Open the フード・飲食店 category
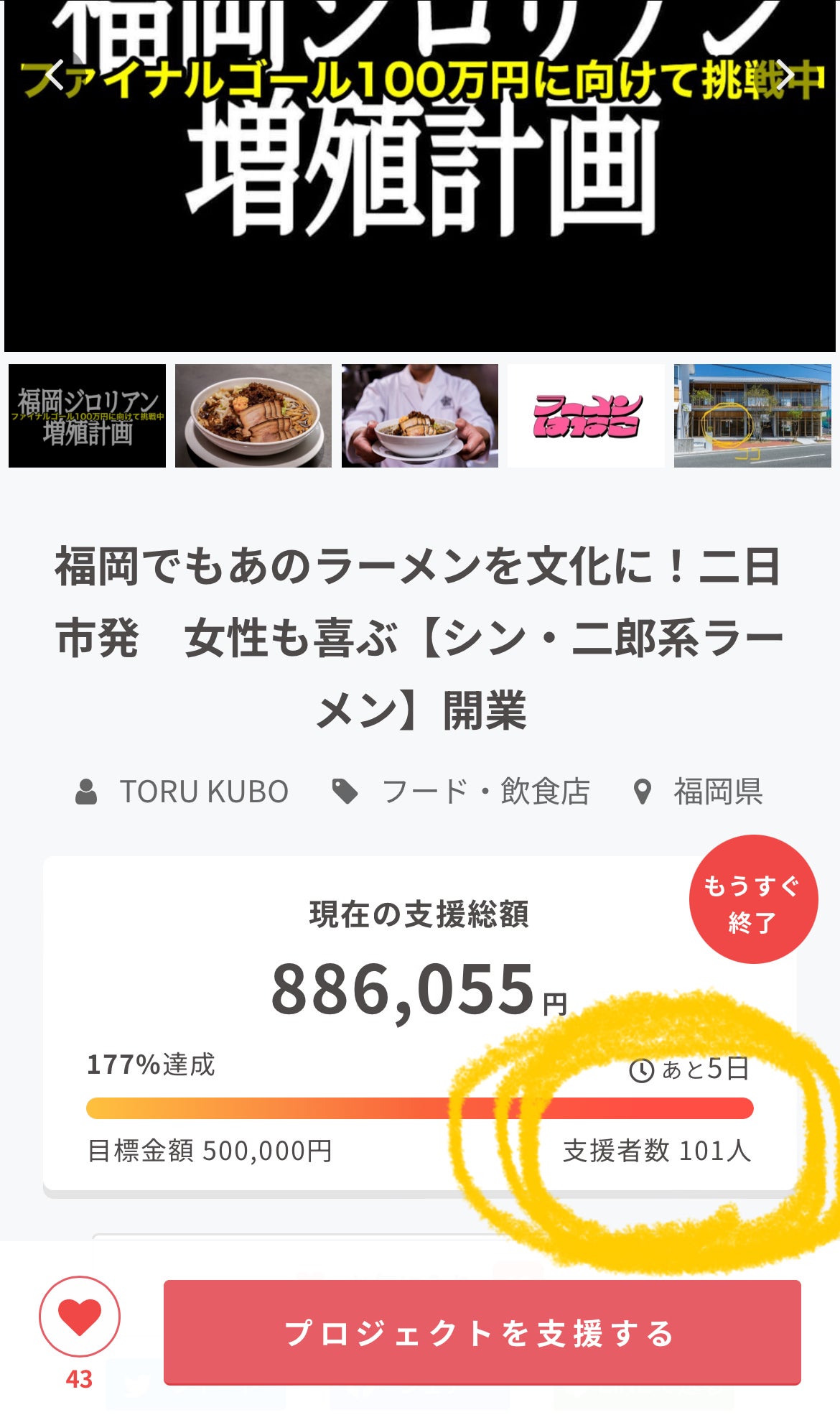The height and width of the screenshot is (1415, 840). coord(485,792)
